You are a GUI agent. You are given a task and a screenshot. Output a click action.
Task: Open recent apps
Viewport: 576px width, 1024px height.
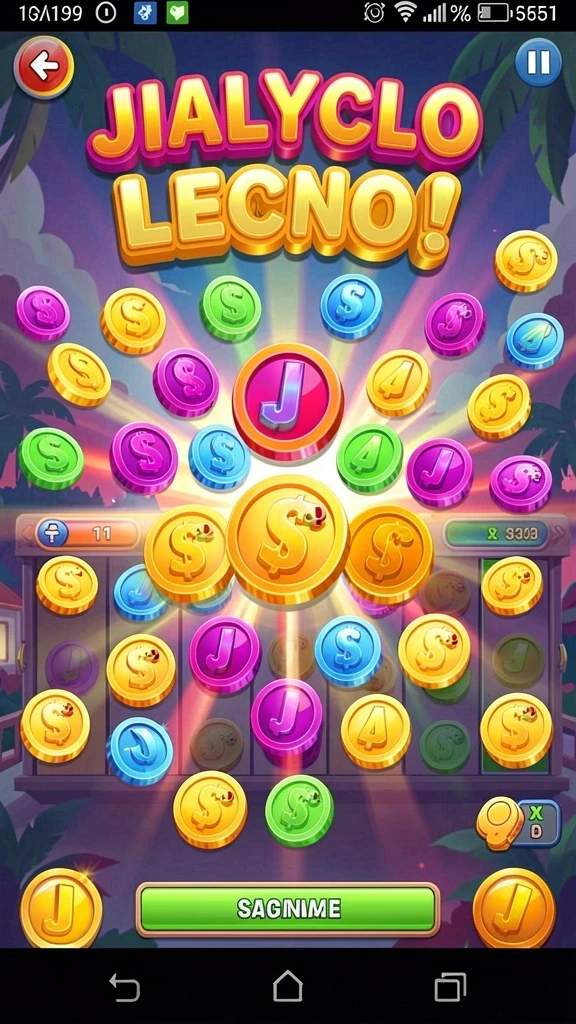coord(450,987)
